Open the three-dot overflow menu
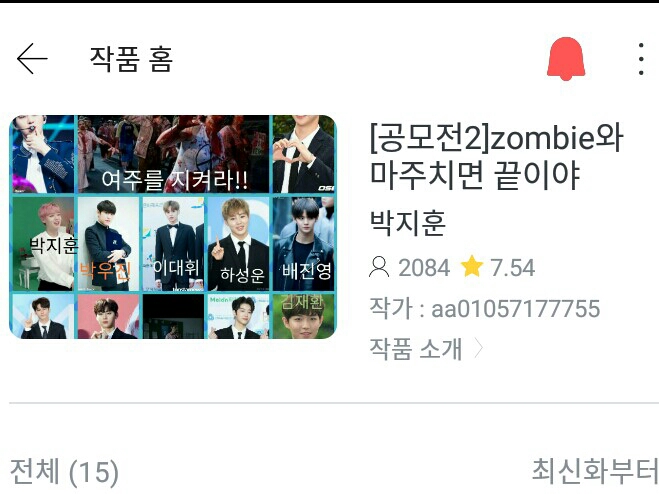The height and width of the screenshot is (494, 659). [641, 59]
